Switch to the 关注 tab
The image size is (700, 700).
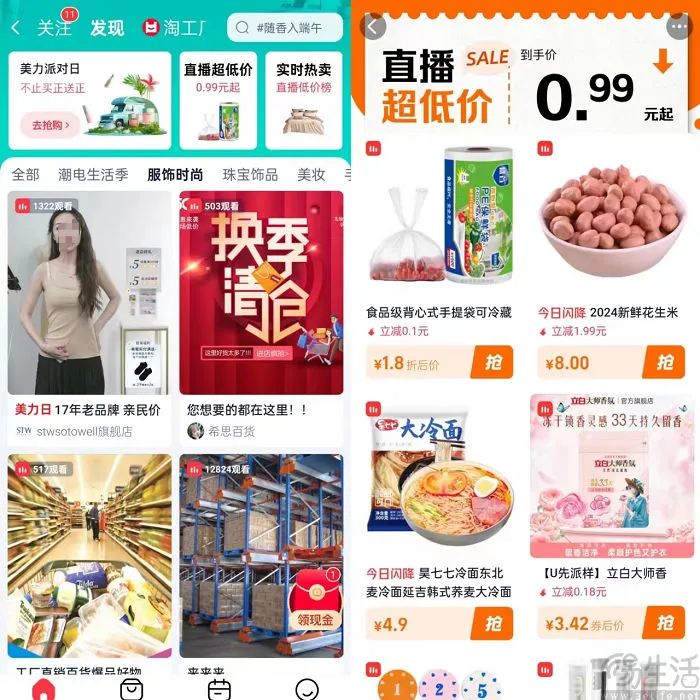(54, 28)
